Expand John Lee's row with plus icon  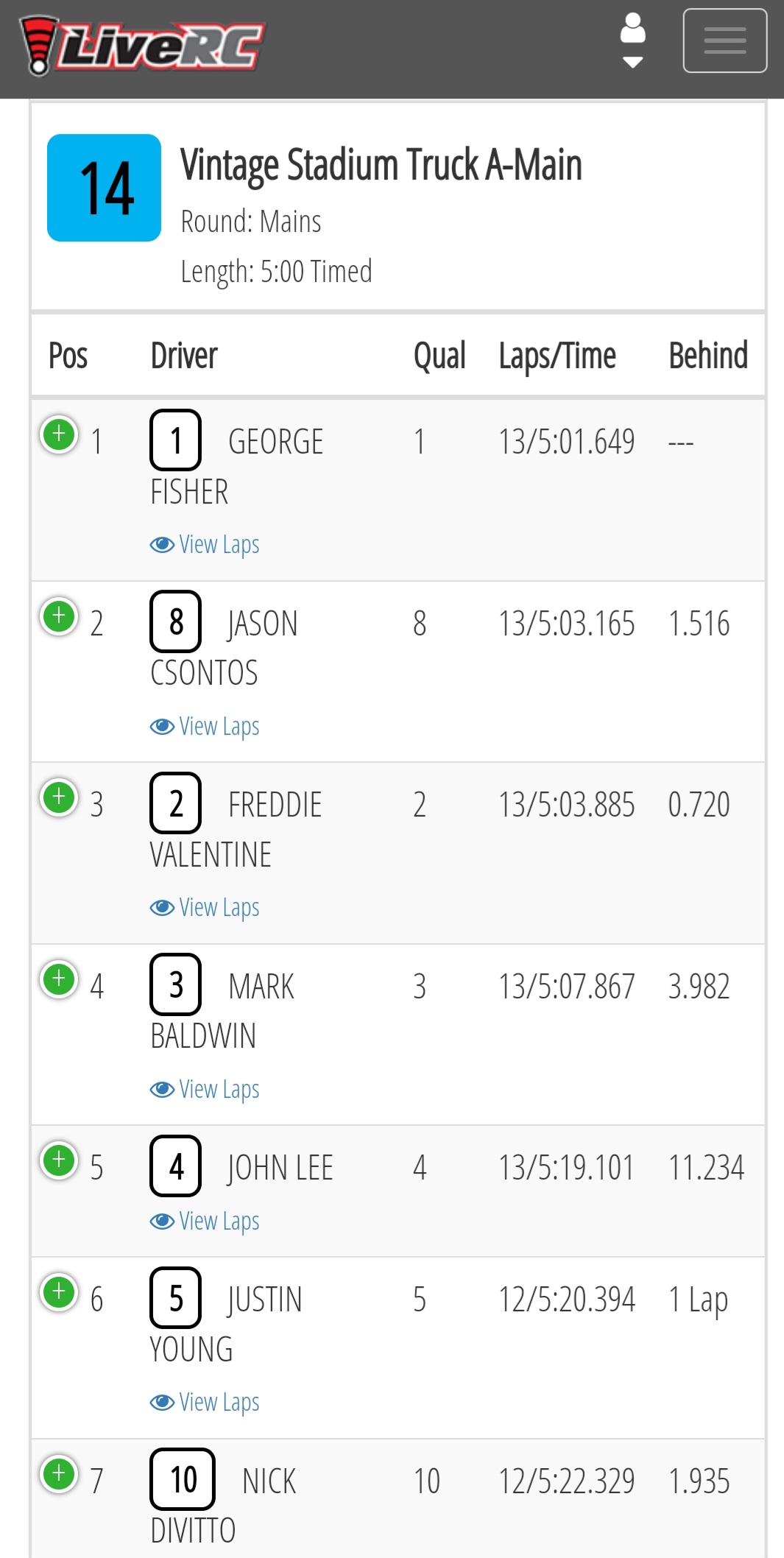tap(59, 1160)
